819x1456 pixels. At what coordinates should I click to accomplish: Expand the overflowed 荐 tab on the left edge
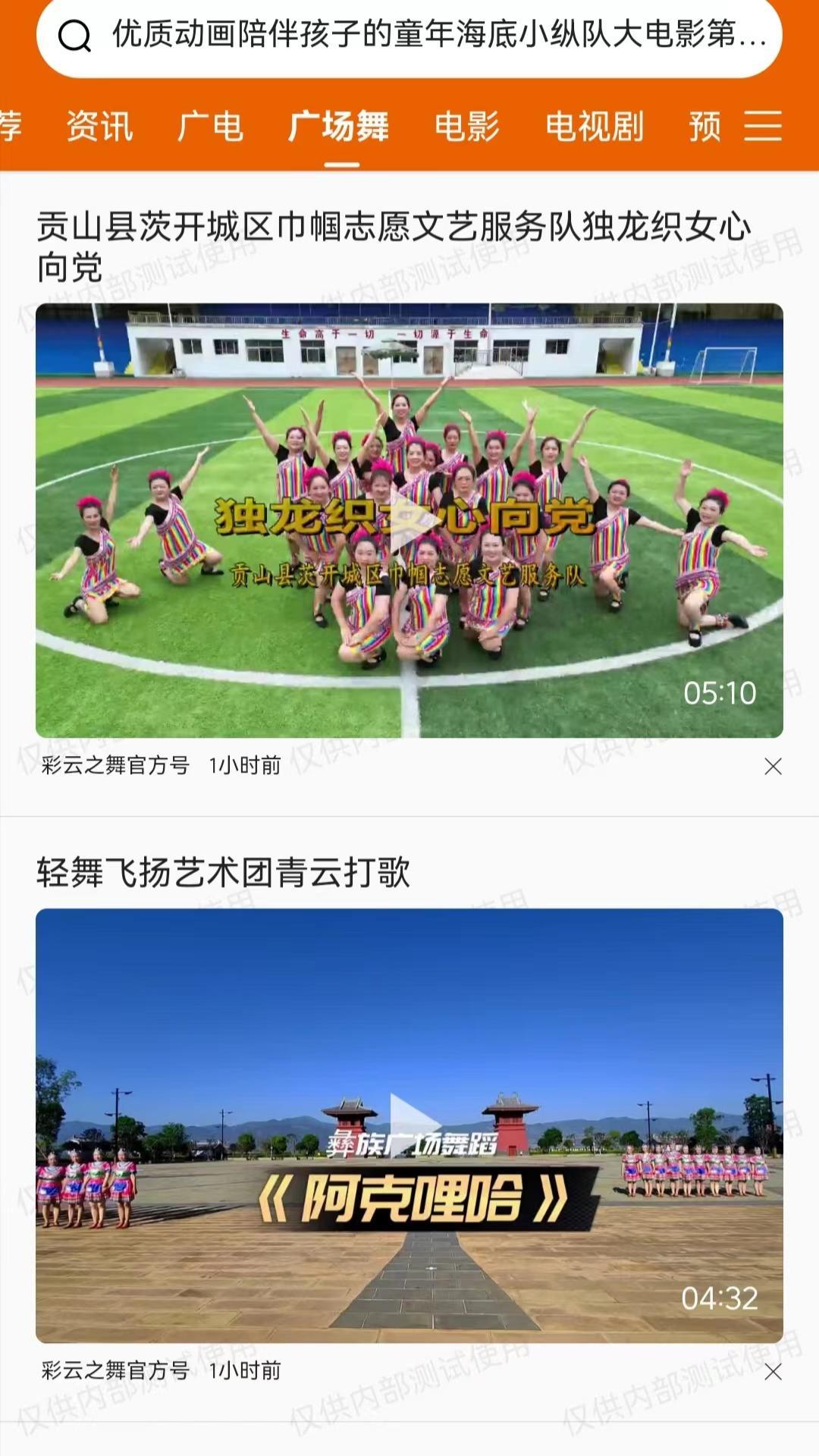coord(9,128)
